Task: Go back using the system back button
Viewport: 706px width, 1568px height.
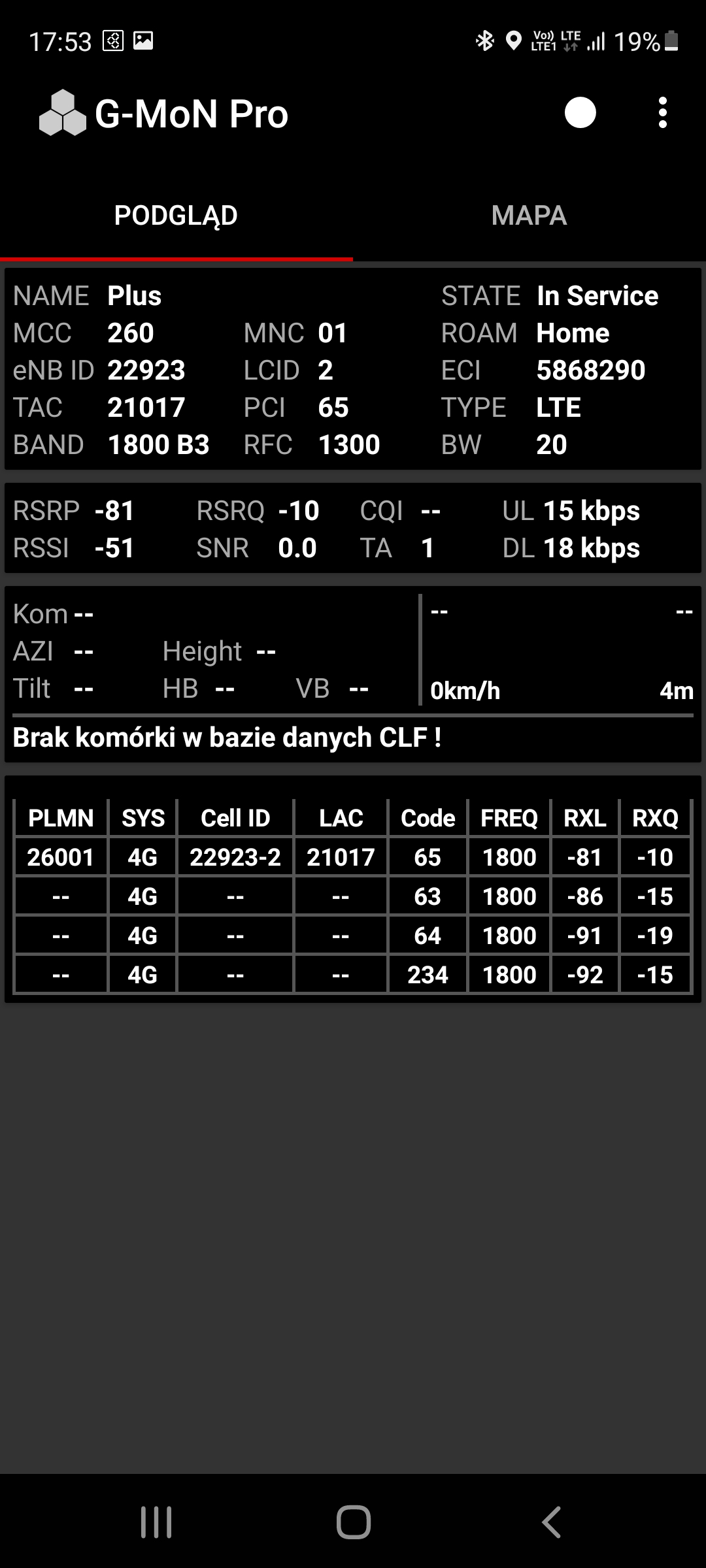Action: tap(552, 1522)
